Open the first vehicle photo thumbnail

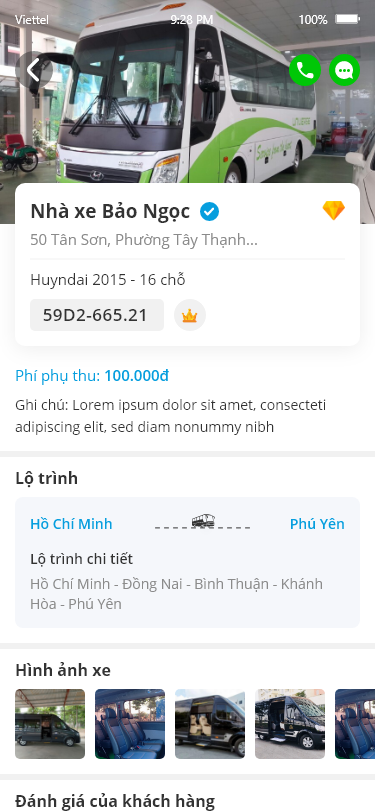[50, 724]
